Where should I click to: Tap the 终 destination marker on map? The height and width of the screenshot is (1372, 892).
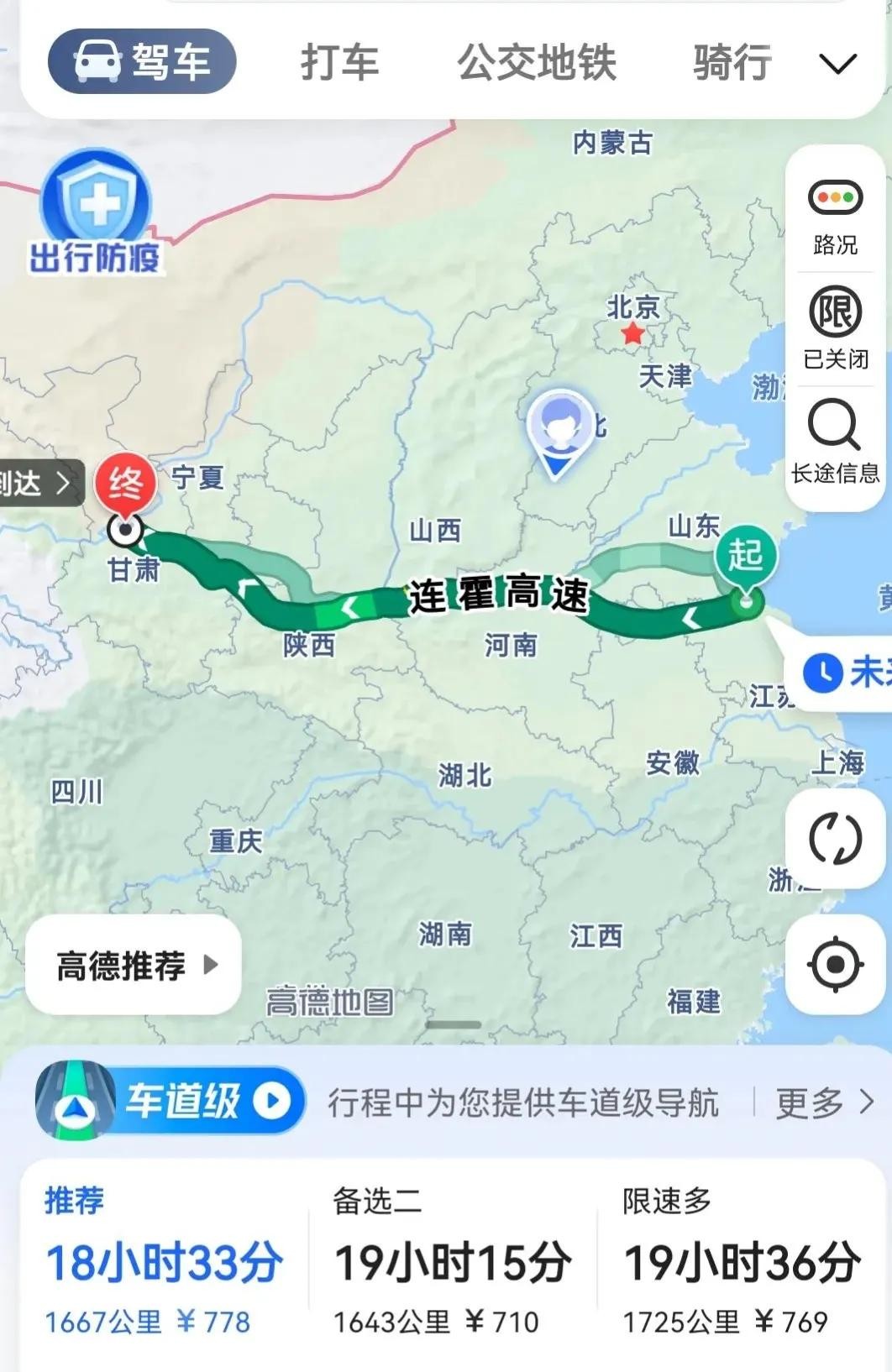click(125, 485)
